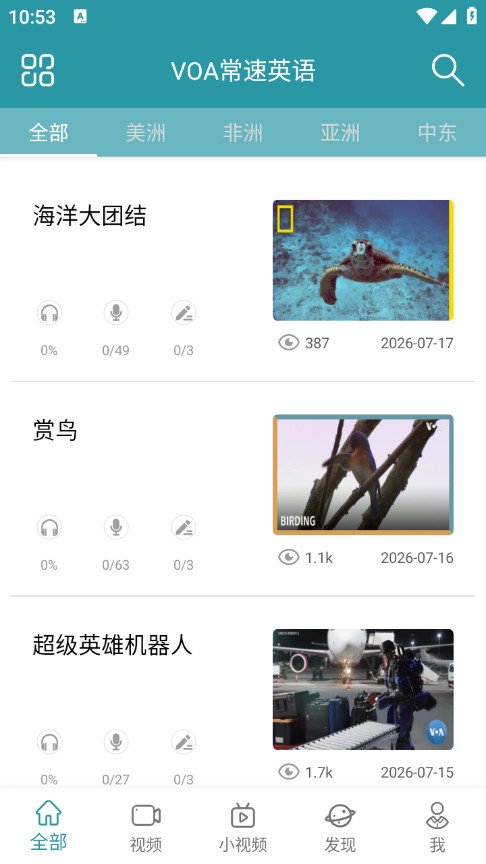Tap the headphones icon under 赏鸟
The width and height of the screenshot is (486, 864).
pyautogui.click(x=49, y=527)
